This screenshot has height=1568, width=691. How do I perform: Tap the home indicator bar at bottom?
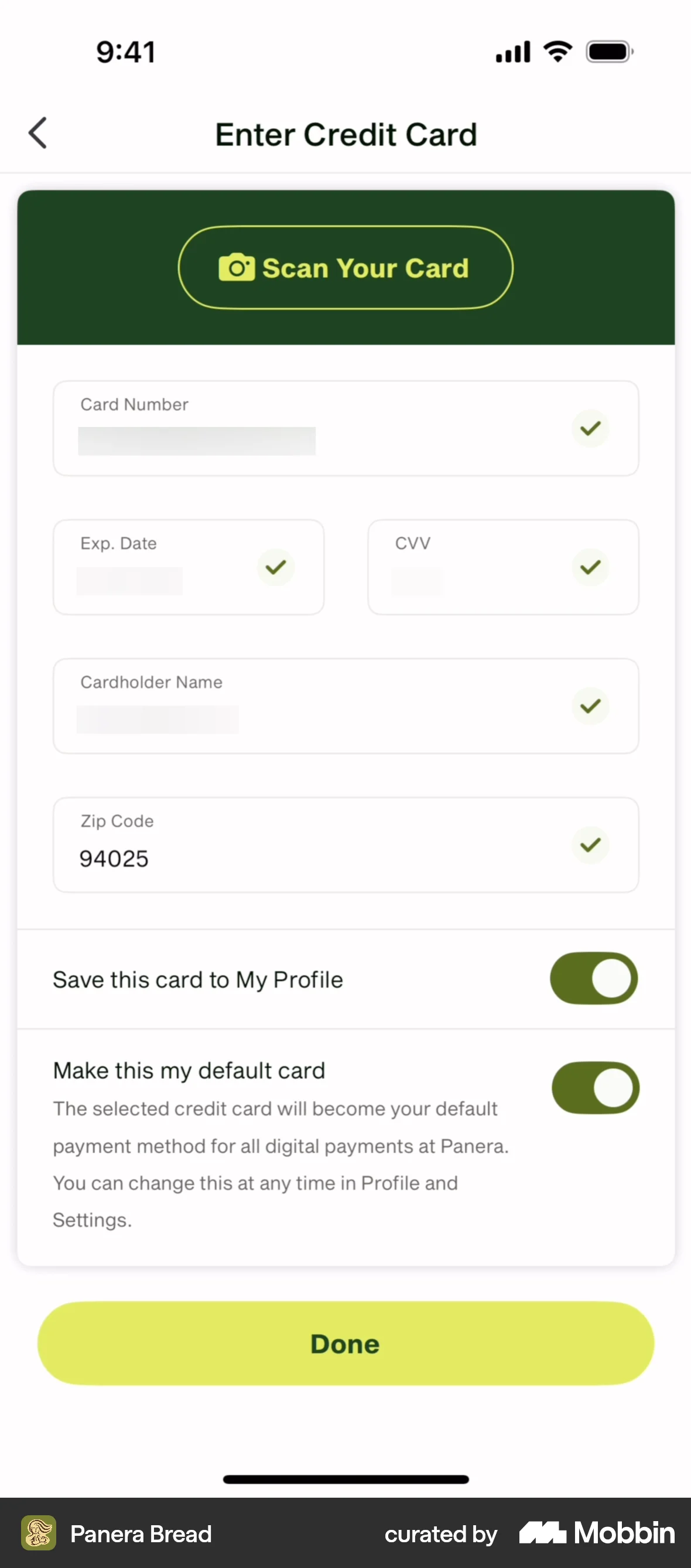pos(345,1480)
